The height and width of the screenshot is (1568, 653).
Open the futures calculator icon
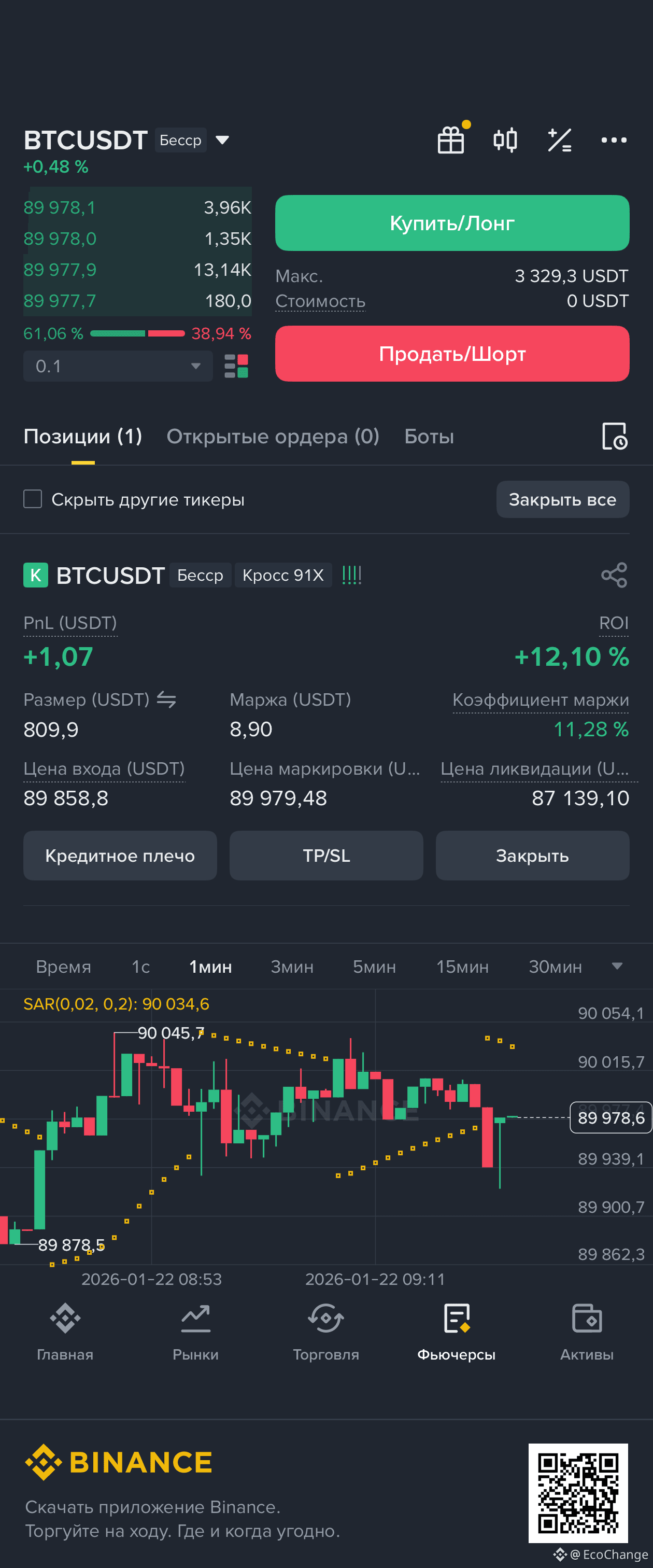tap(559, 139)
